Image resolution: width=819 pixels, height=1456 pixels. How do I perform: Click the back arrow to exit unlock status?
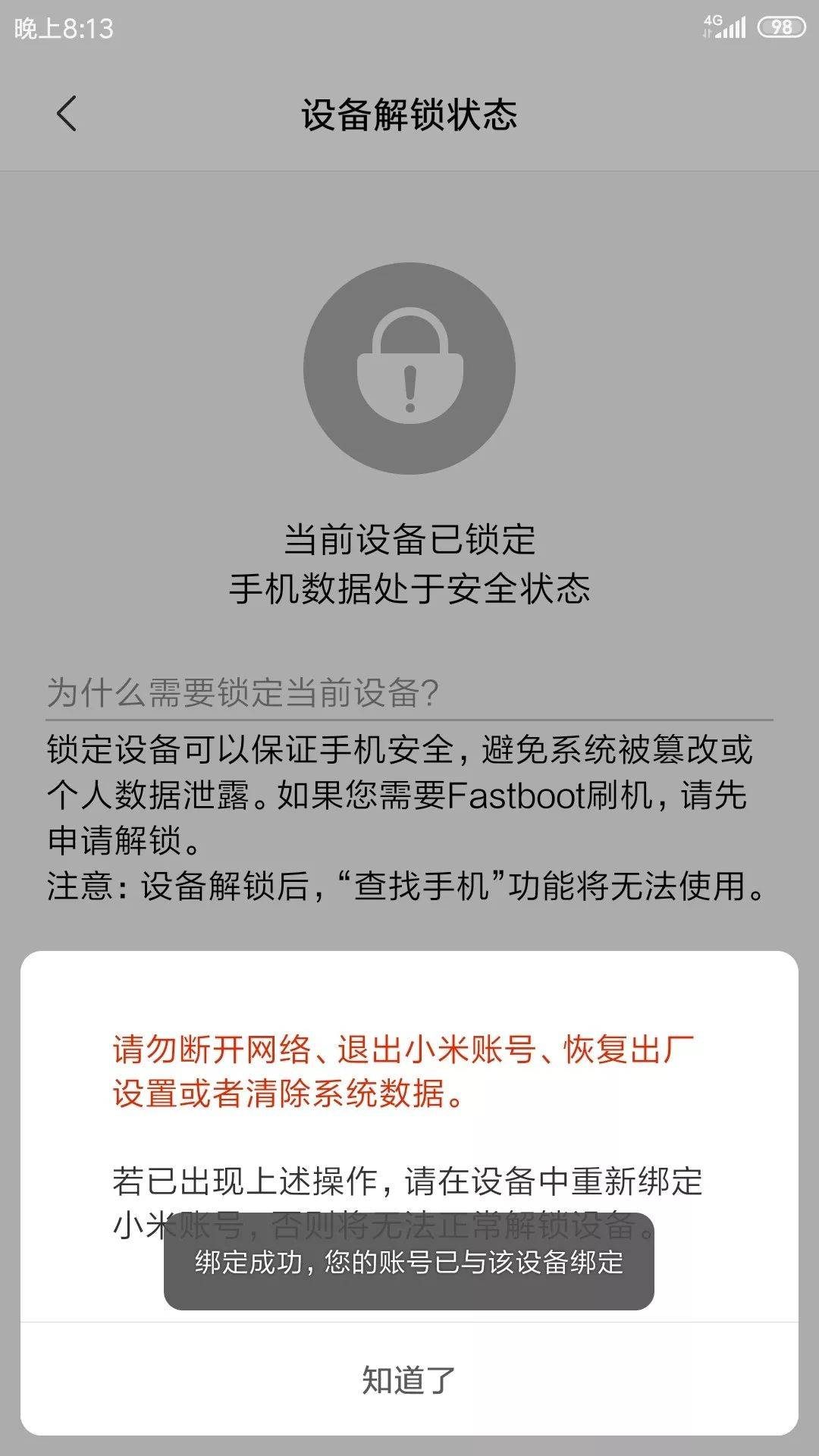67,114
